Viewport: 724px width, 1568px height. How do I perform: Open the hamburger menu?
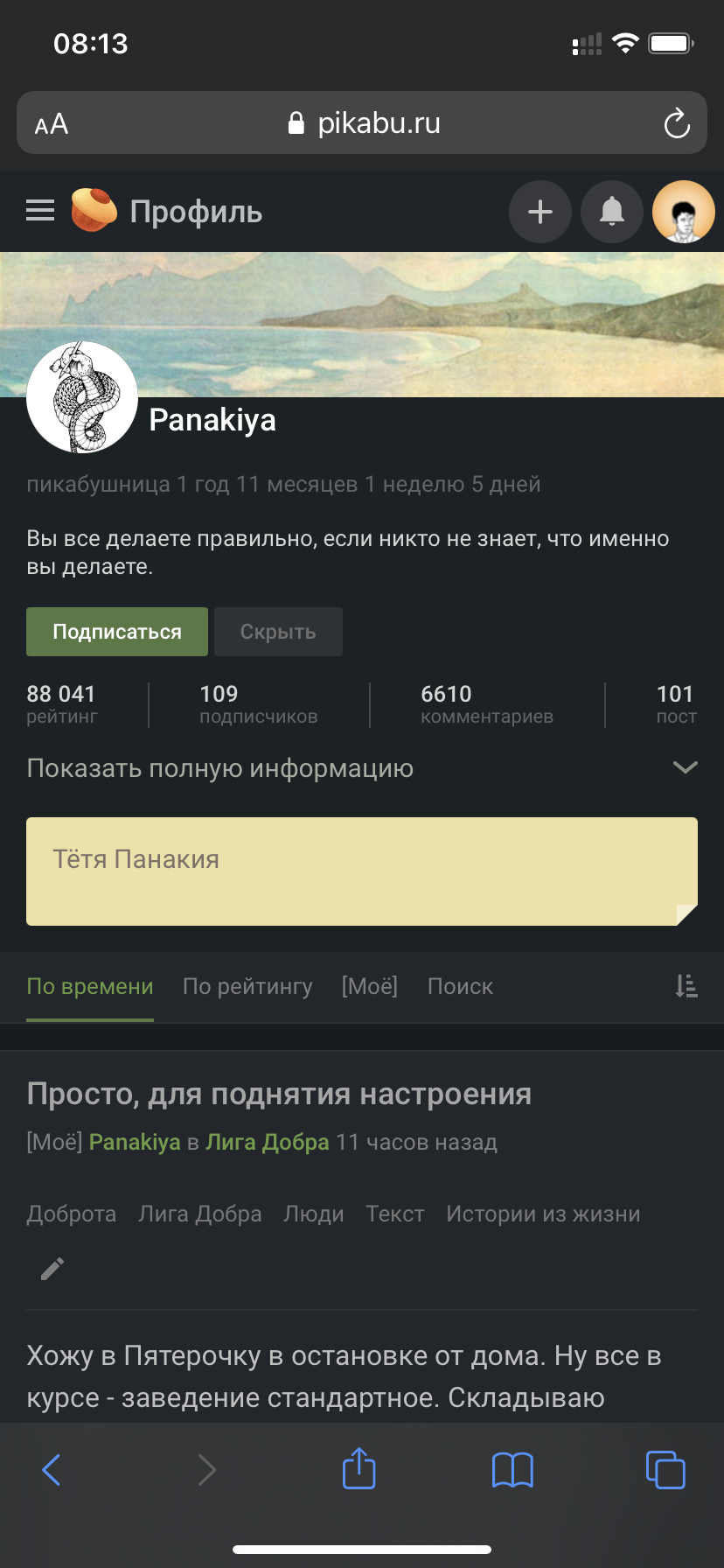tap(40, 211)
